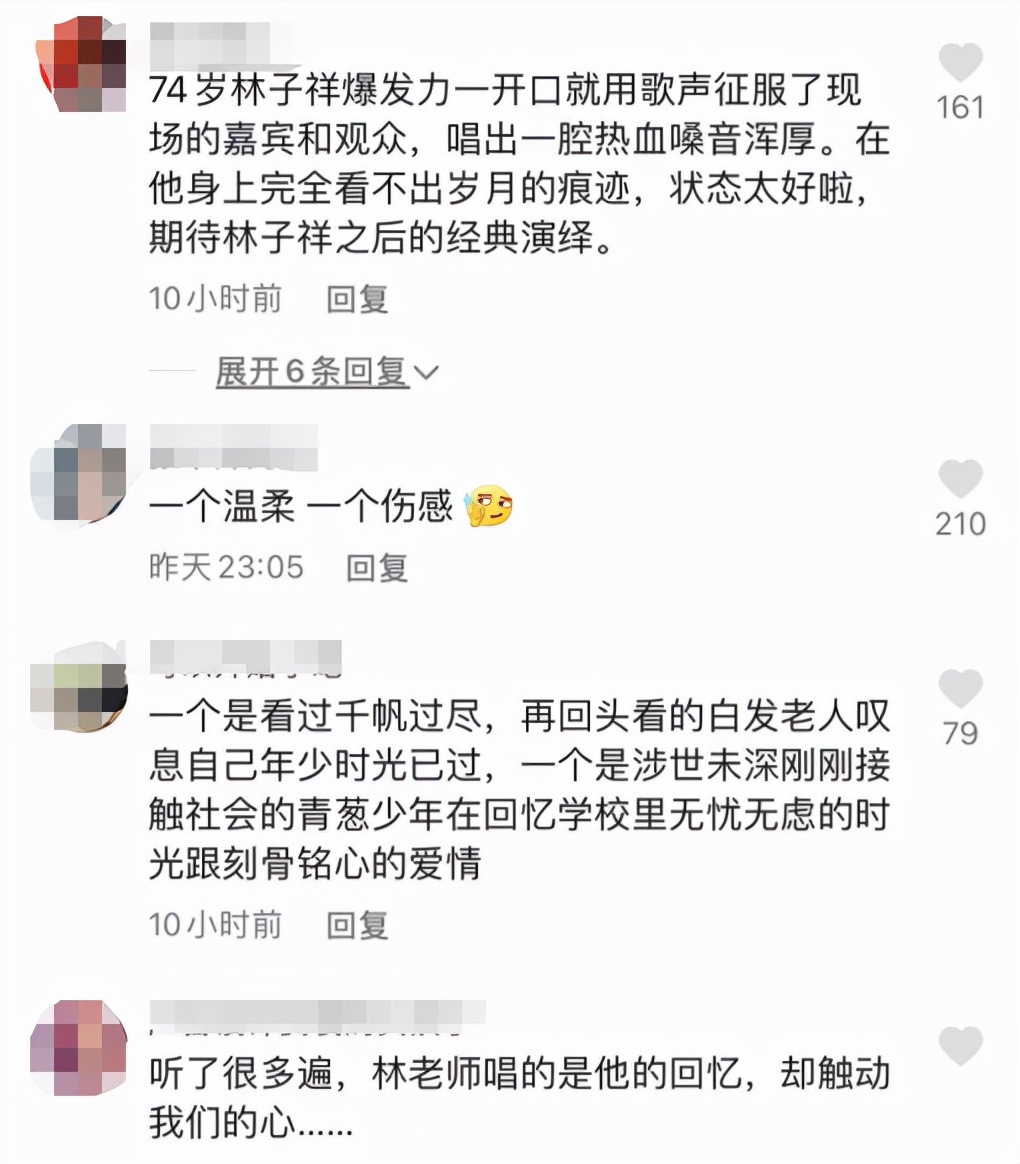
Task: Click 回复 under the top comment
Action: (356, 298)
